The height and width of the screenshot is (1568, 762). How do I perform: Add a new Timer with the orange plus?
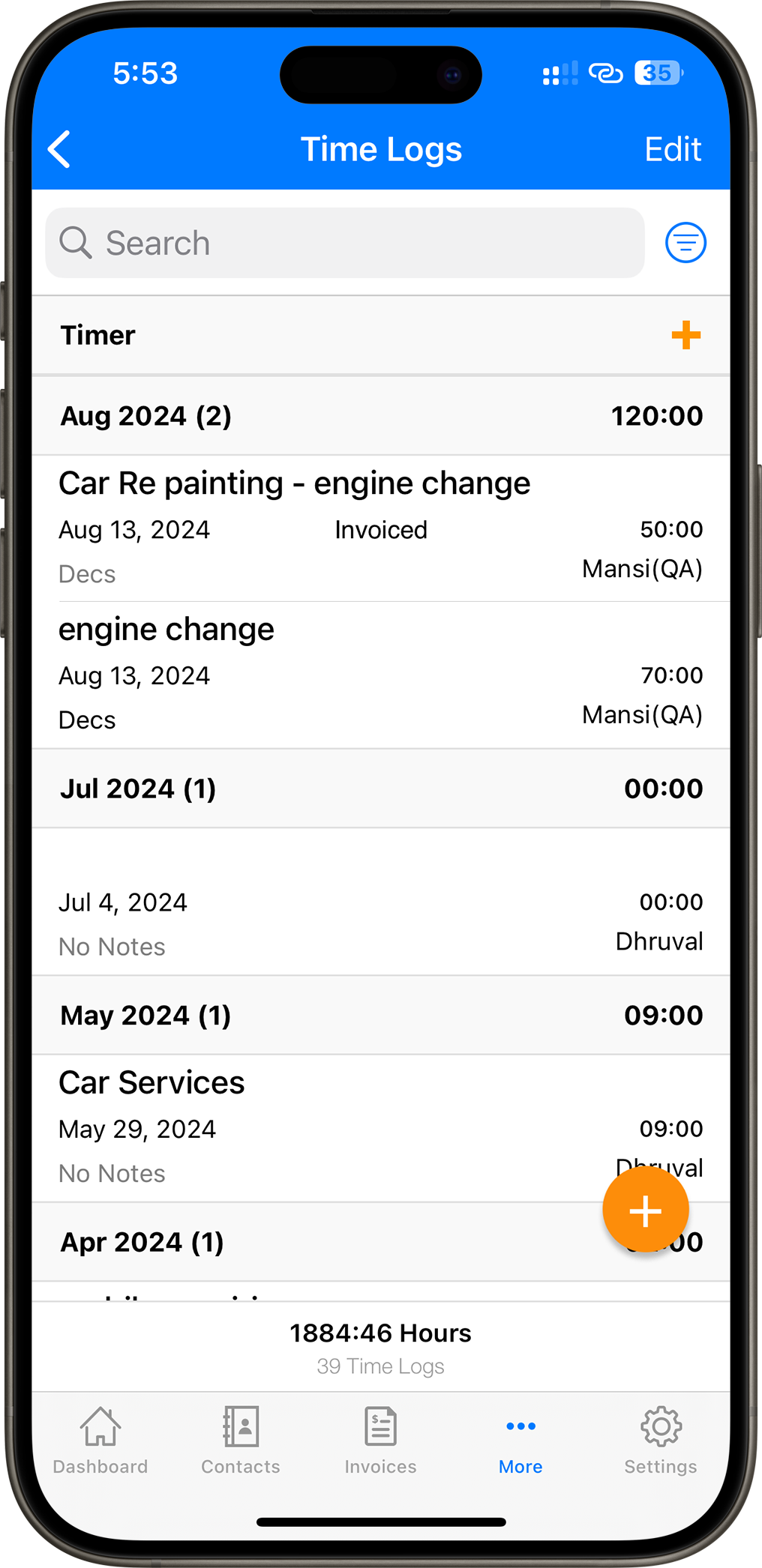click(x=685, y=335)
